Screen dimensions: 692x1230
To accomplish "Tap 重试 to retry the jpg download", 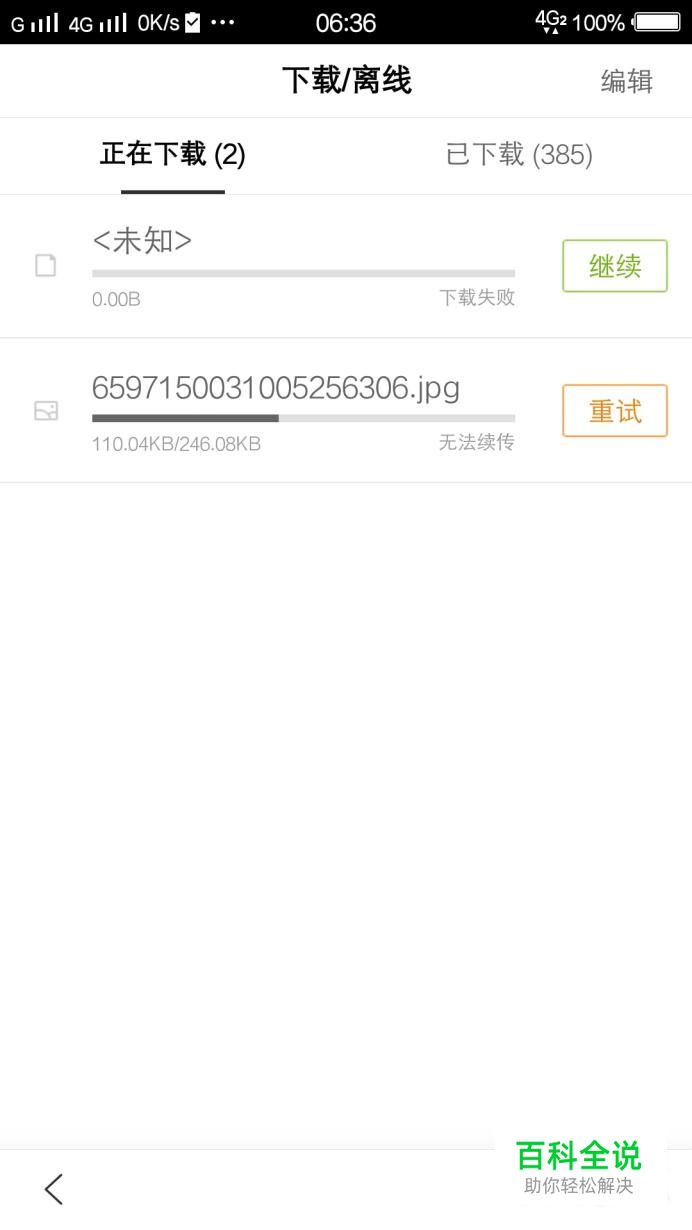I will (x=614, y=410).
